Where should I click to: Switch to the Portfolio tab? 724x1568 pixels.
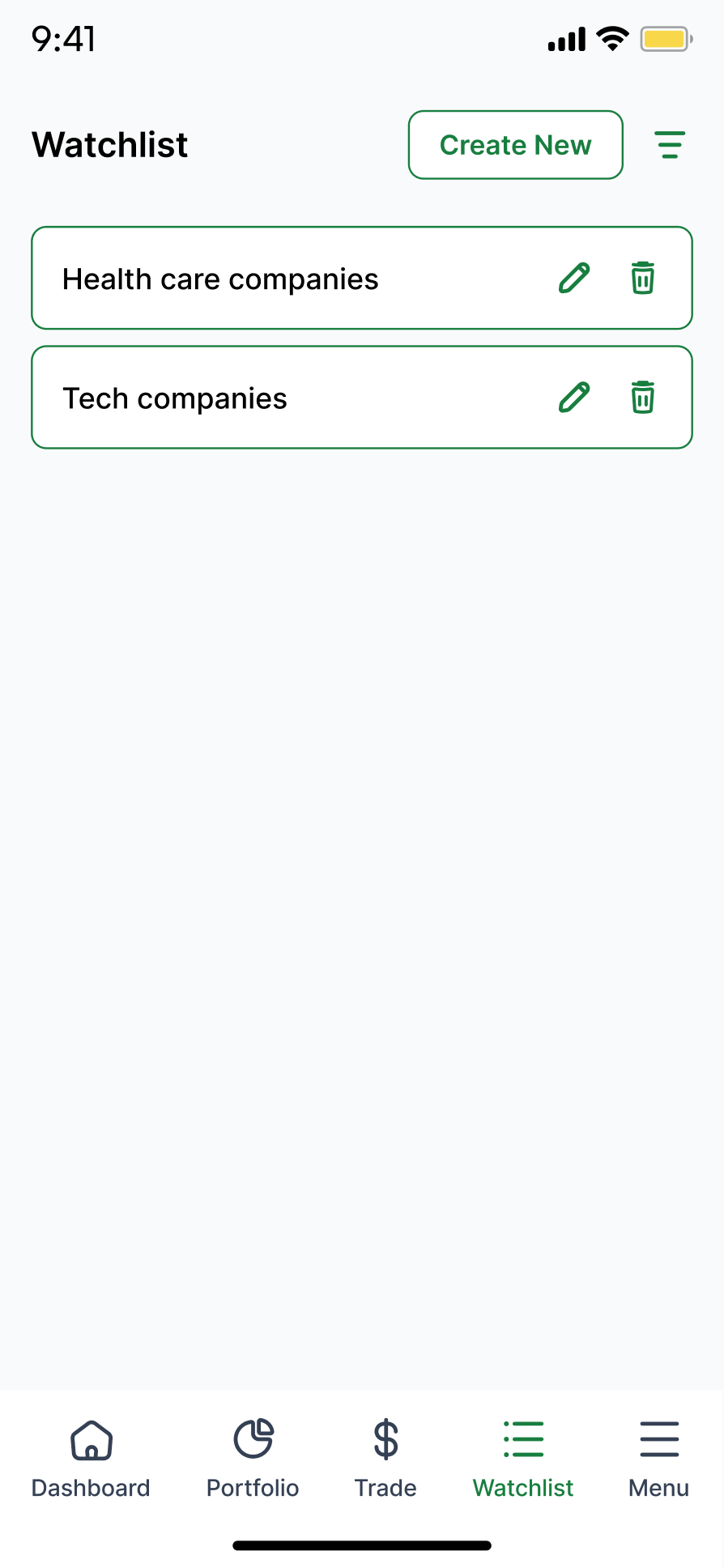(253, 1458)
